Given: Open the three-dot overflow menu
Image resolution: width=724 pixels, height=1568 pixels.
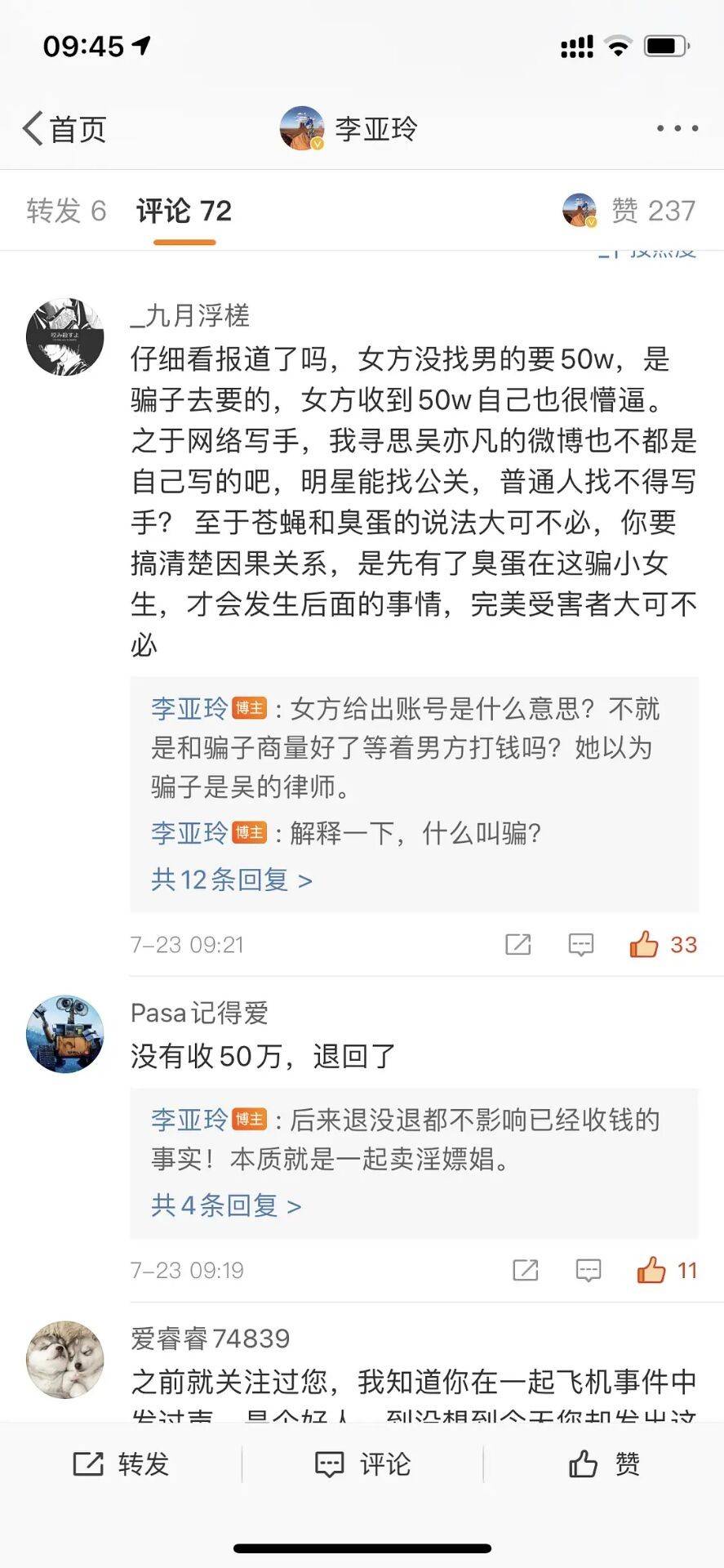Looking at the screenshot, I should click(677, 128).
